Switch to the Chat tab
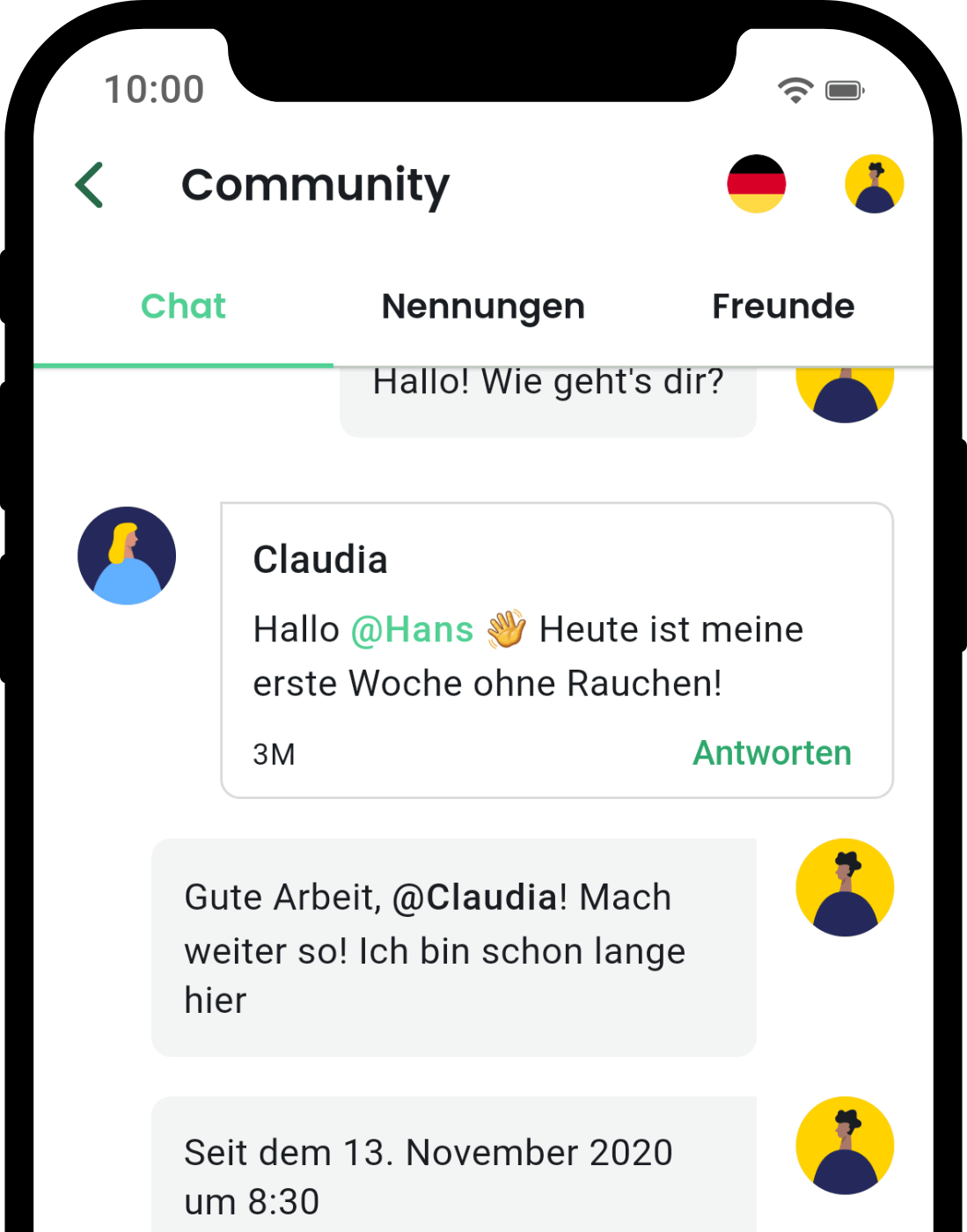 click(x=183, y=306)
